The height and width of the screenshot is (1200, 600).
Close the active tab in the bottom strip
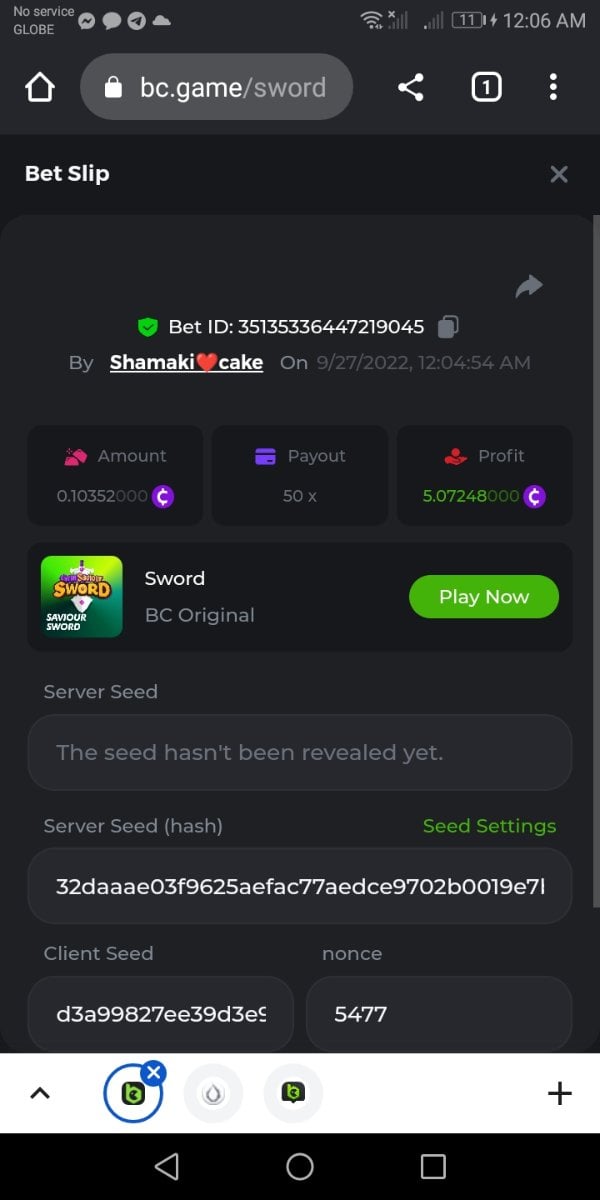click(x=153, y=1073)
